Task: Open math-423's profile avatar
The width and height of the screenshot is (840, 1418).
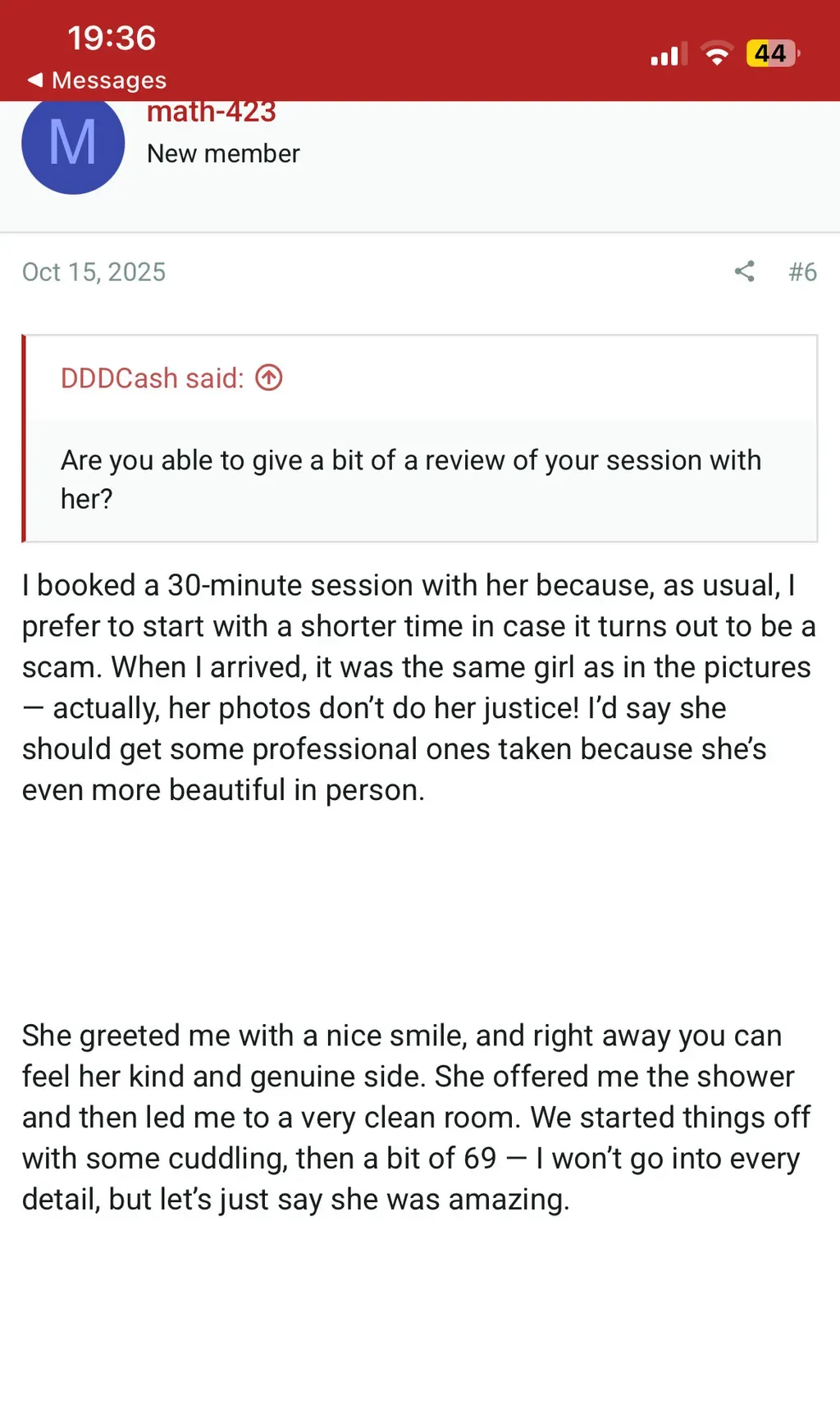Action: 73,146
